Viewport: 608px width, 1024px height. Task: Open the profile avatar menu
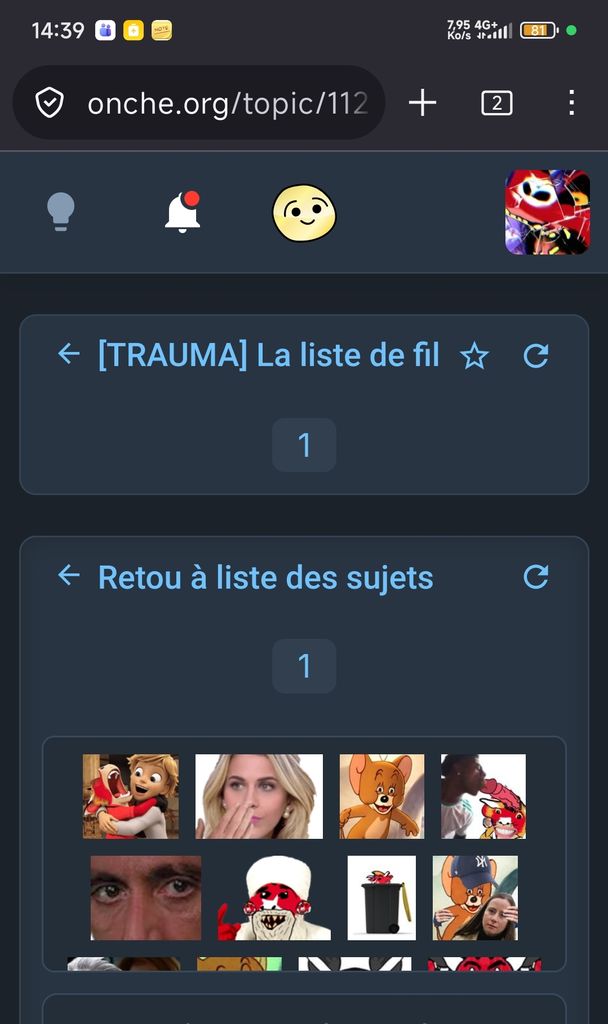547,212
